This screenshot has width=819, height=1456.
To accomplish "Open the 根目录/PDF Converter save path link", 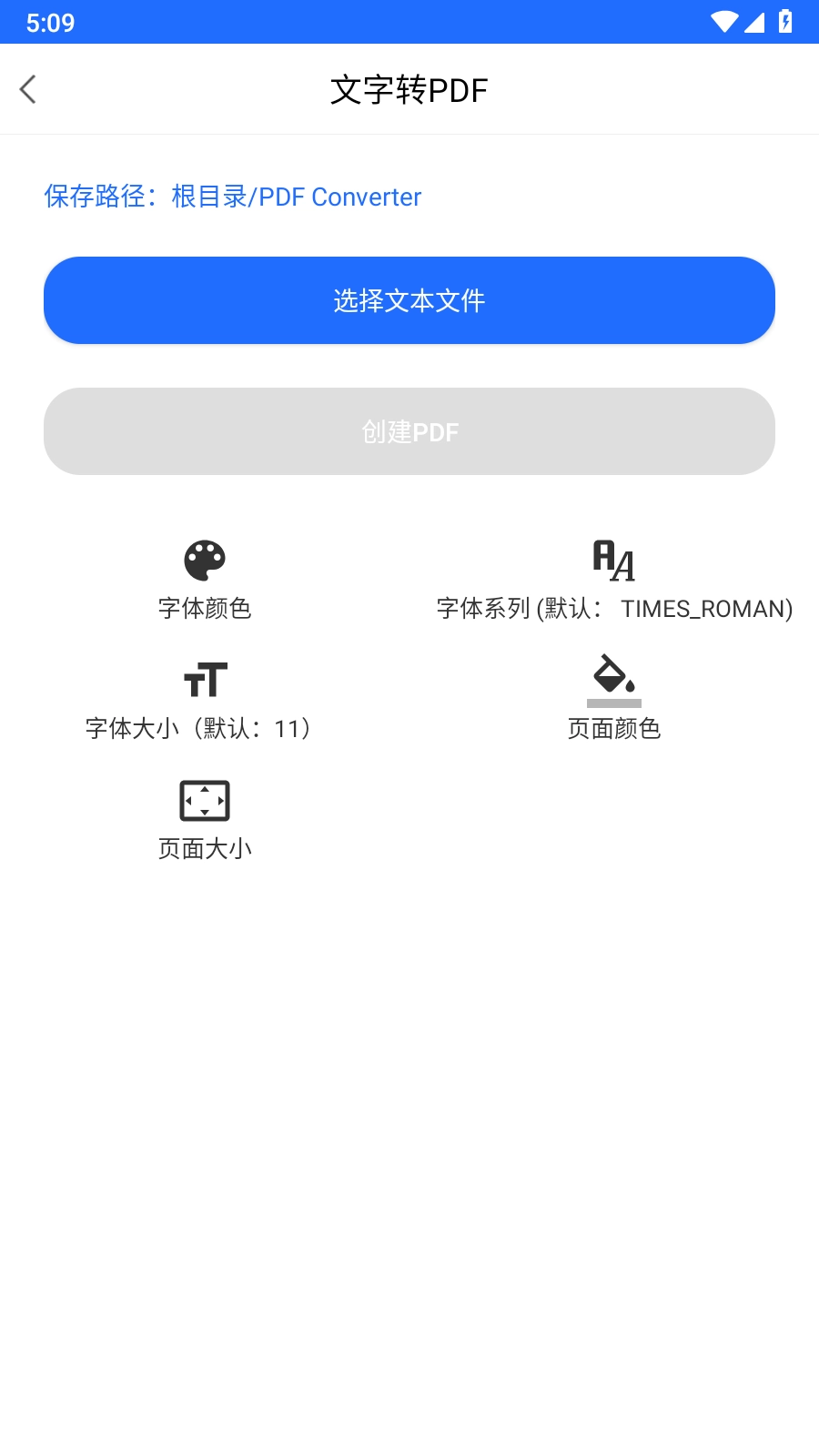I will 296,197.
